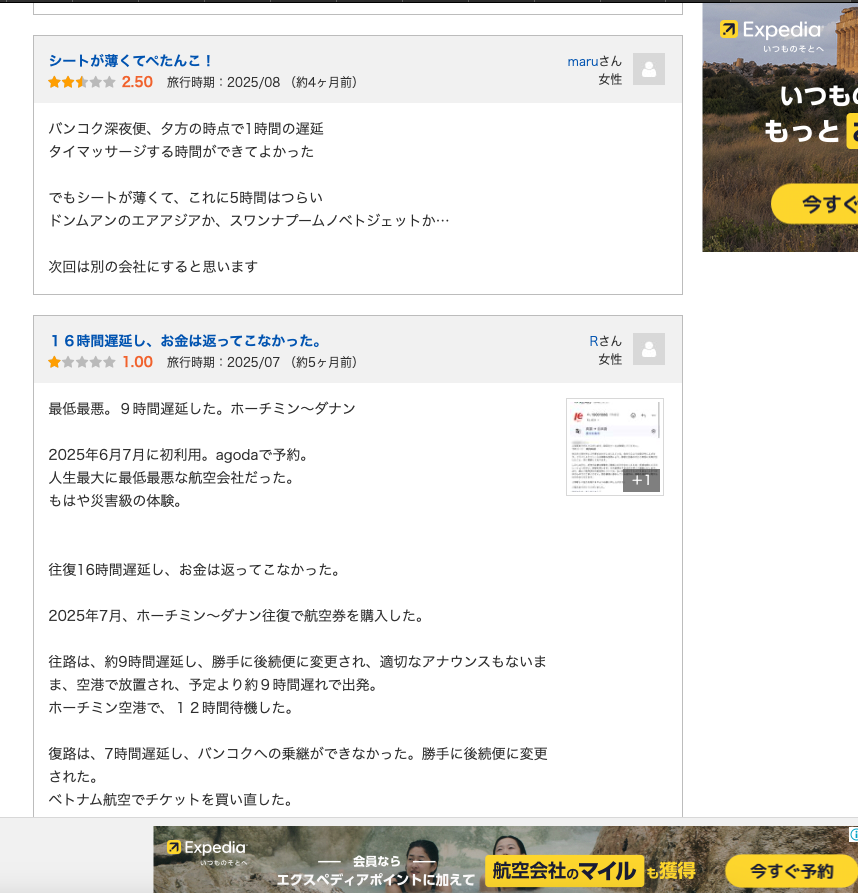The height and width of the screenshot is (893, 858).
Task: Open the review titled １６時間遅延し、お金は返ってこなかった。
Action: [x=185, y=341]
